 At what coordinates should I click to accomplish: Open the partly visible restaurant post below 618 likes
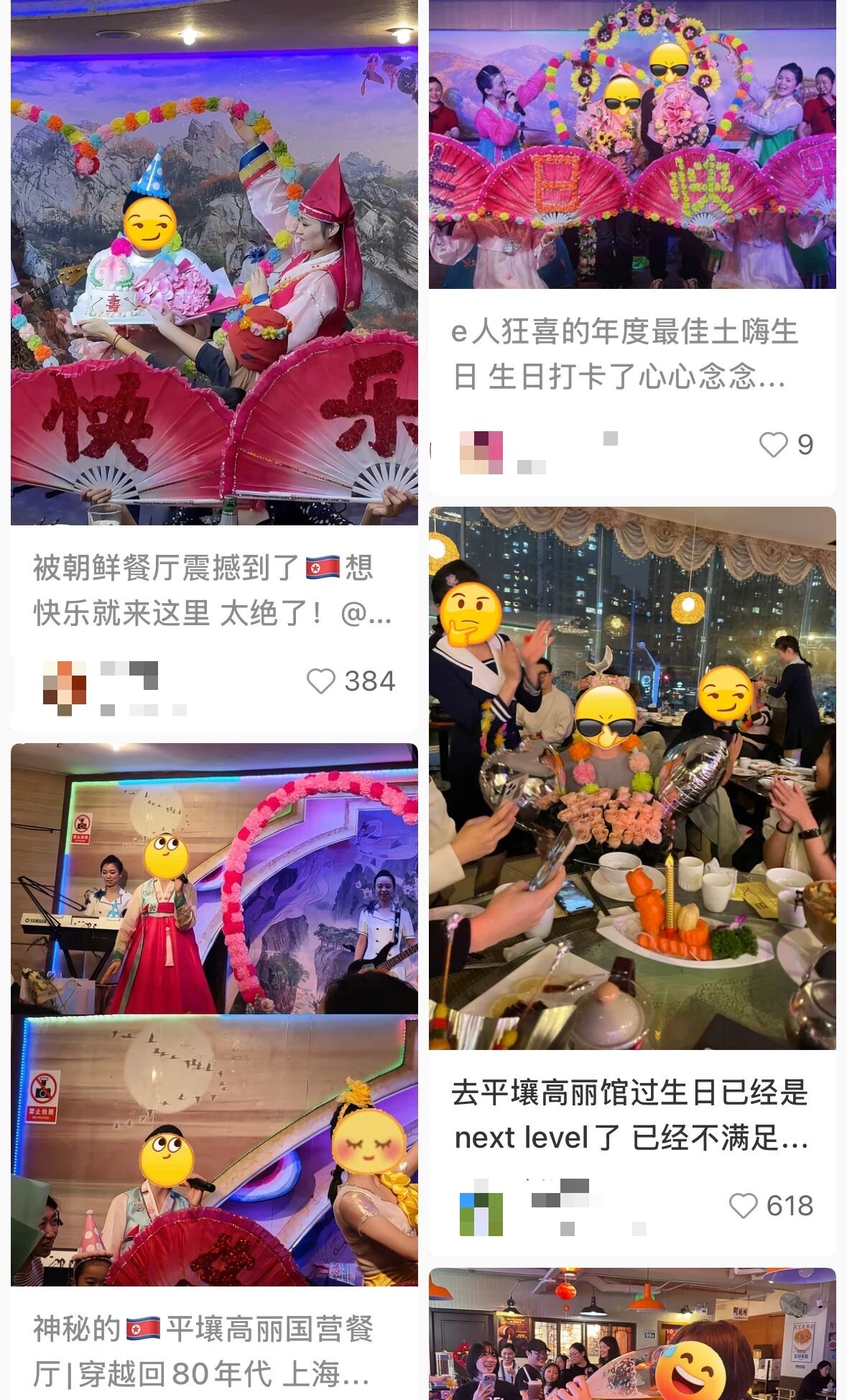632,1333
